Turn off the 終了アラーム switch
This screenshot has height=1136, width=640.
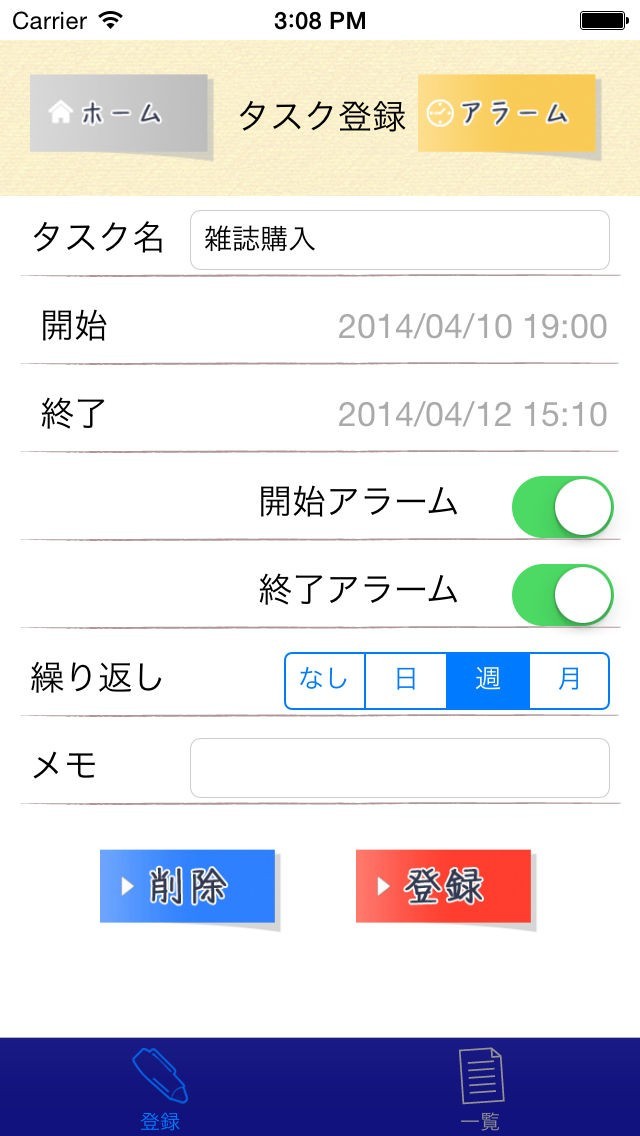click(561, 595)
